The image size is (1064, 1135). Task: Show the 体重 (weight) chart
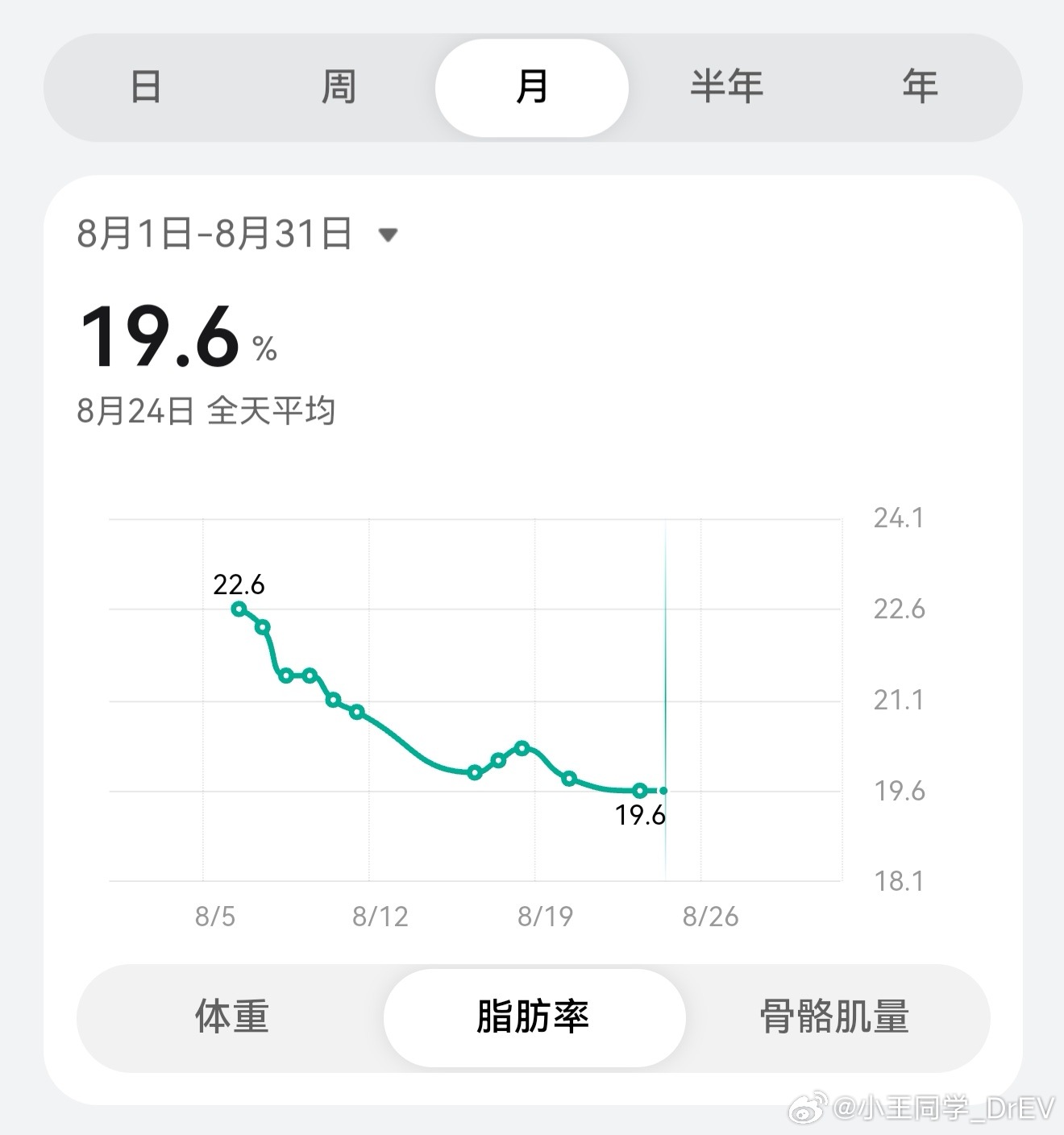click(x=231, y=1017)
